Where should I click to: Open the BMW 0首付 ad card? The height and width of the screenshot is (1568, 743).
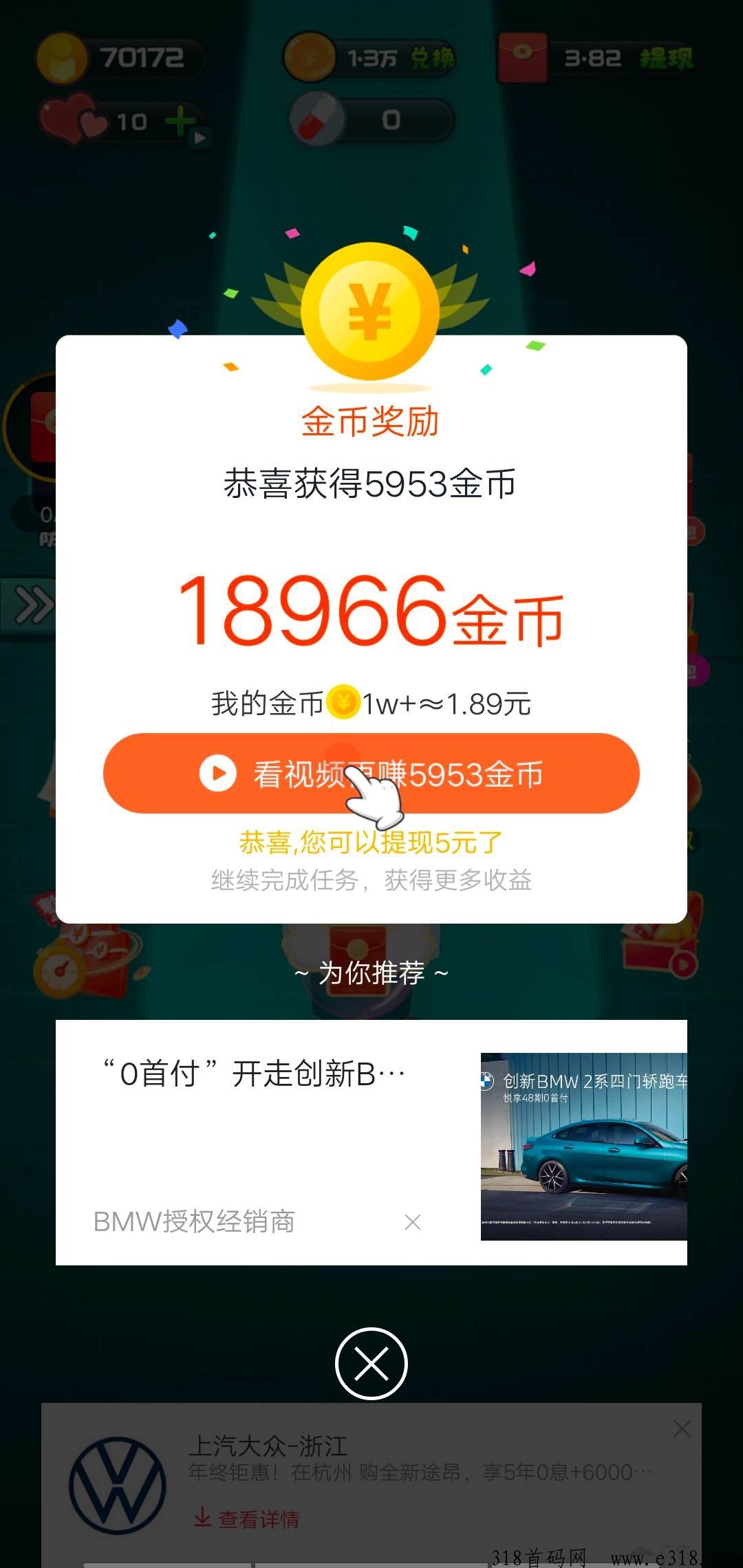371,1142
